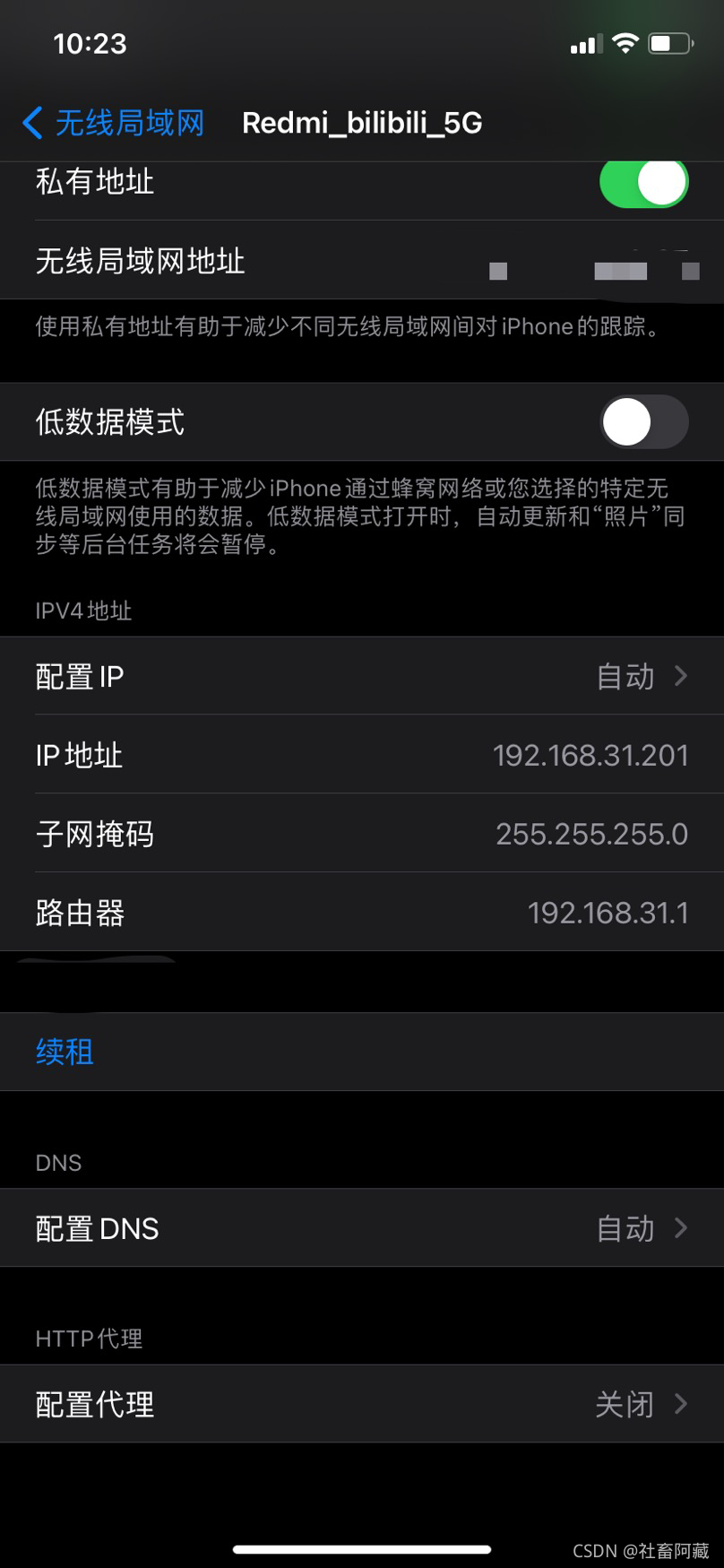724x1568 pixels.
Task: Open the 配置 IP setting
Action: click(x=361, y=676)
